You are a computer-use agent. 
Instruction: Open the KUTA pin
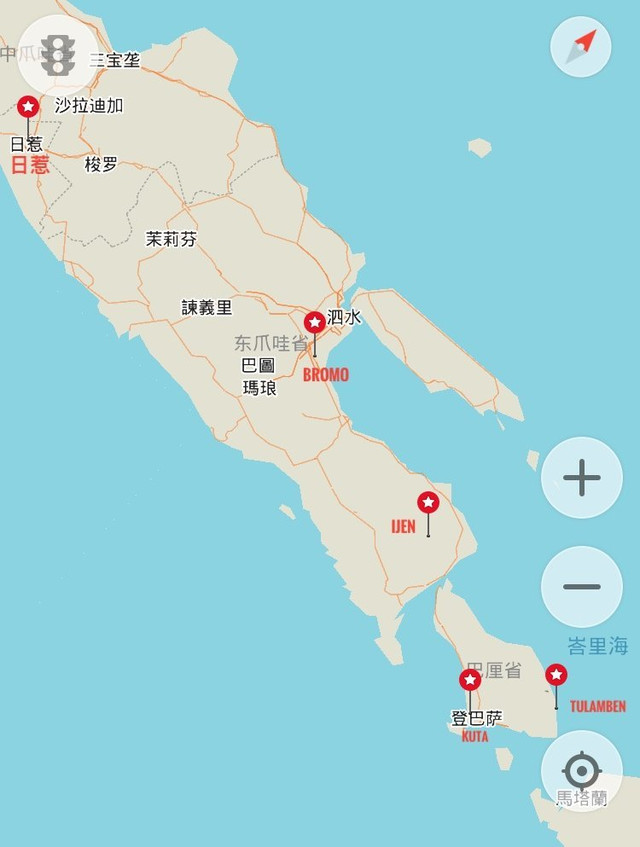pos(470,680)
